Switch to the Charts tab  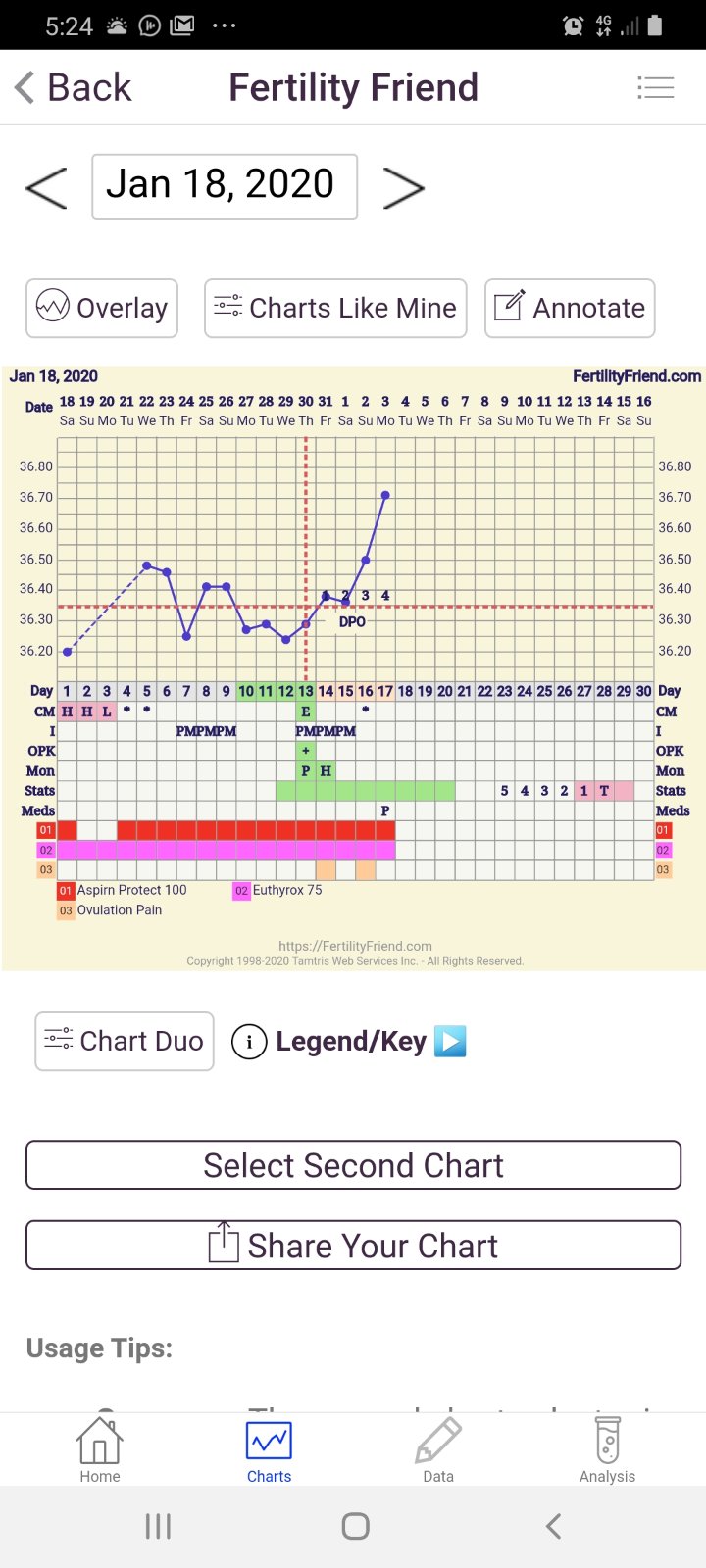click(269, 1450)
